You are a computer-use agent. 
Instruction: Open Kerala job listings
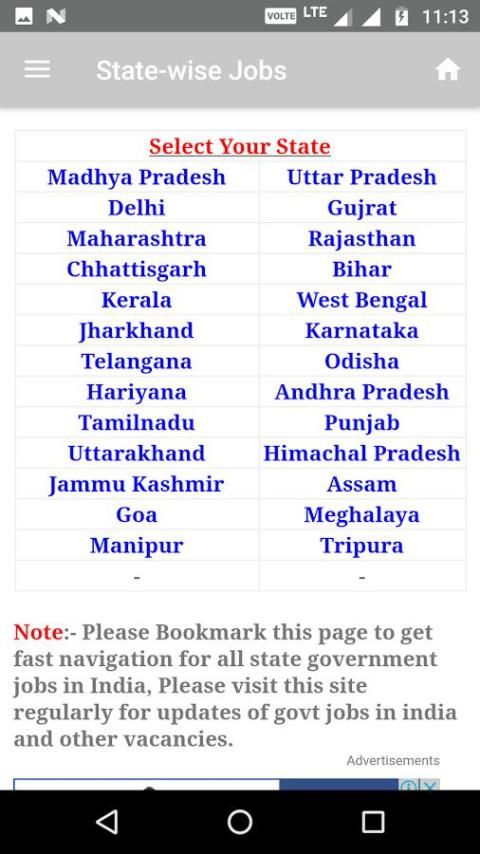136,300
